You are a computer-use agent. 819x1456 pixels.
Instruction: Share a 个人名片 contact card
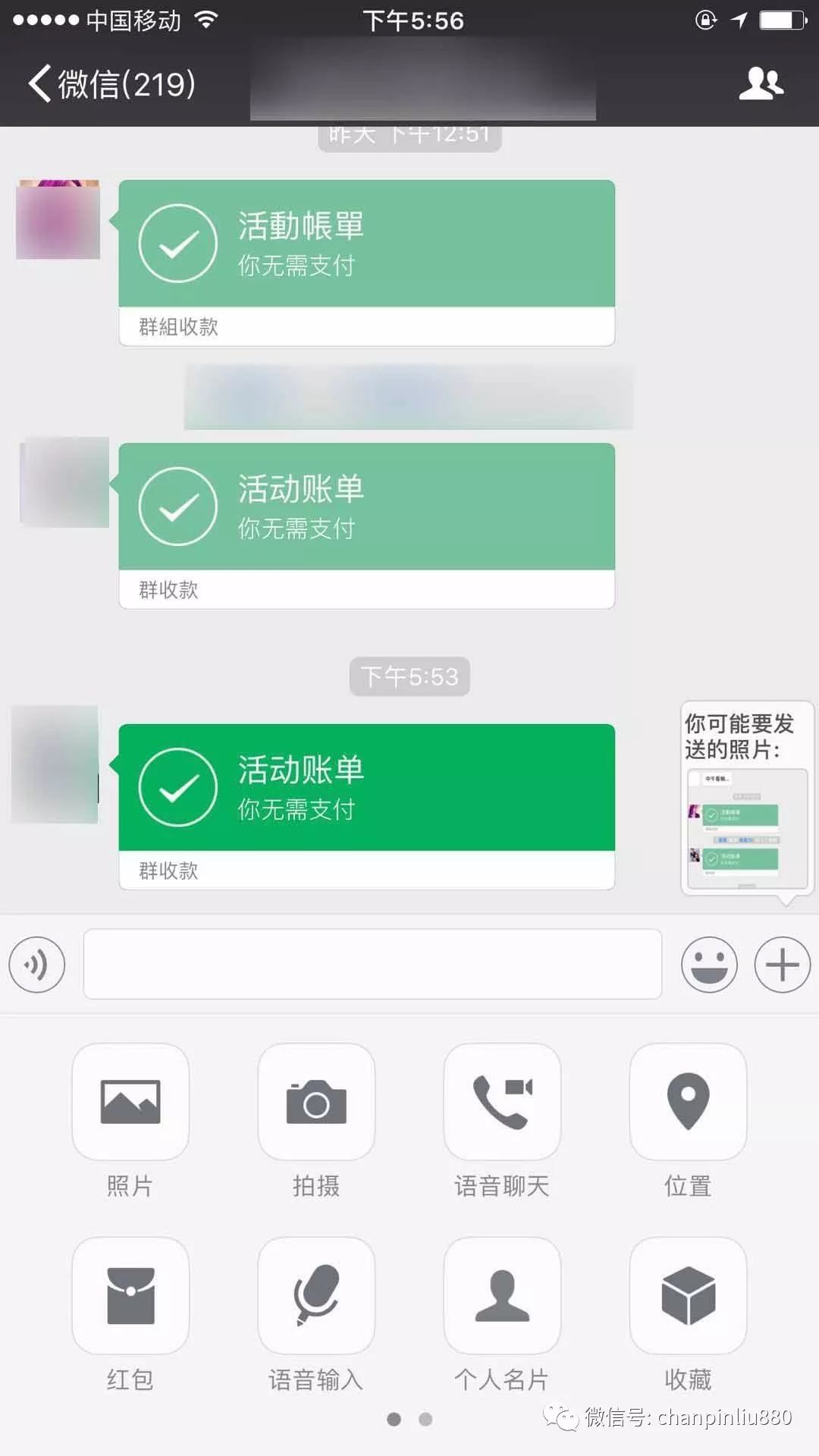pos(502,1295)
